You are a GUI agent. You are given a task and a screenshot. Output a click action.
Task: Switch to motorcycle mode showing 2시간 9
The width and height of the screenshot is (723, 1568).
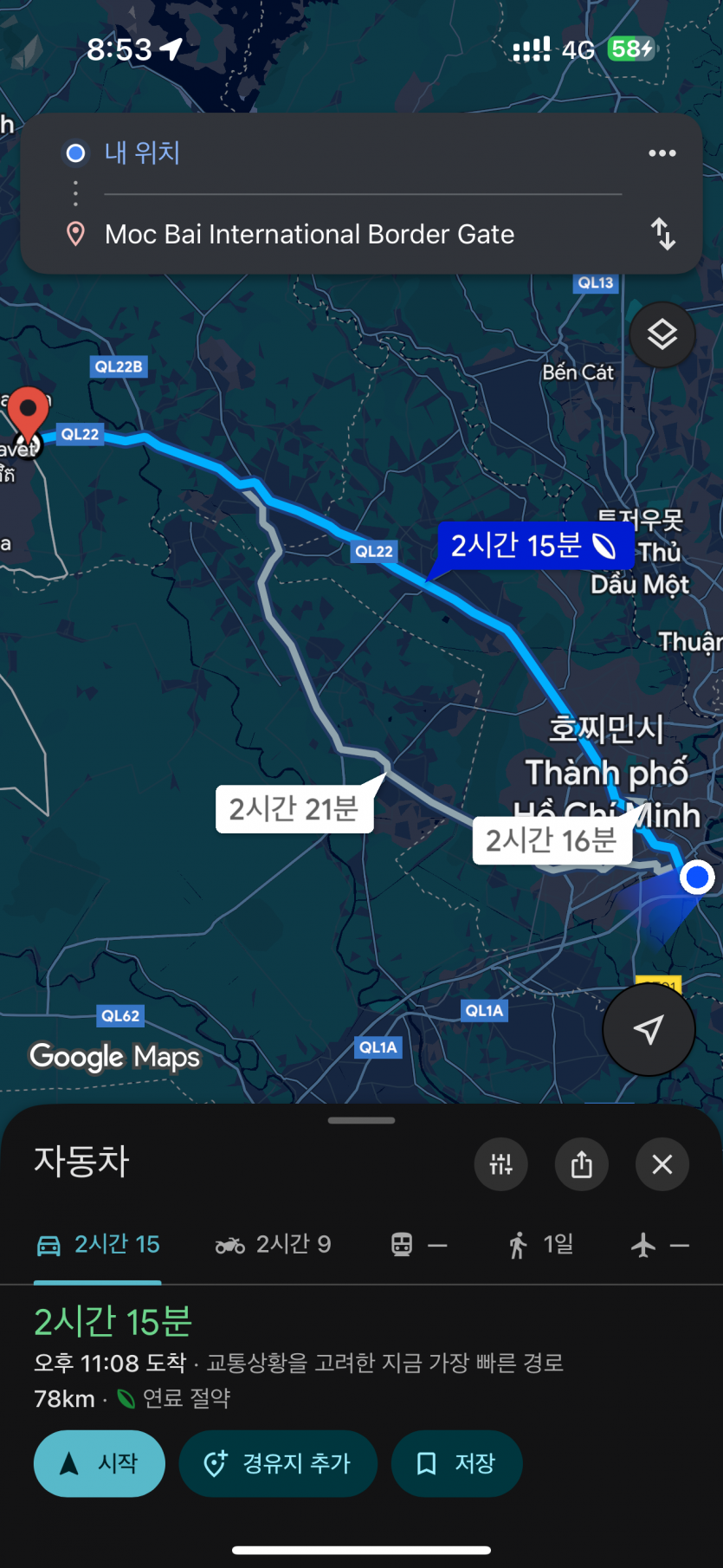[271, 1244]
